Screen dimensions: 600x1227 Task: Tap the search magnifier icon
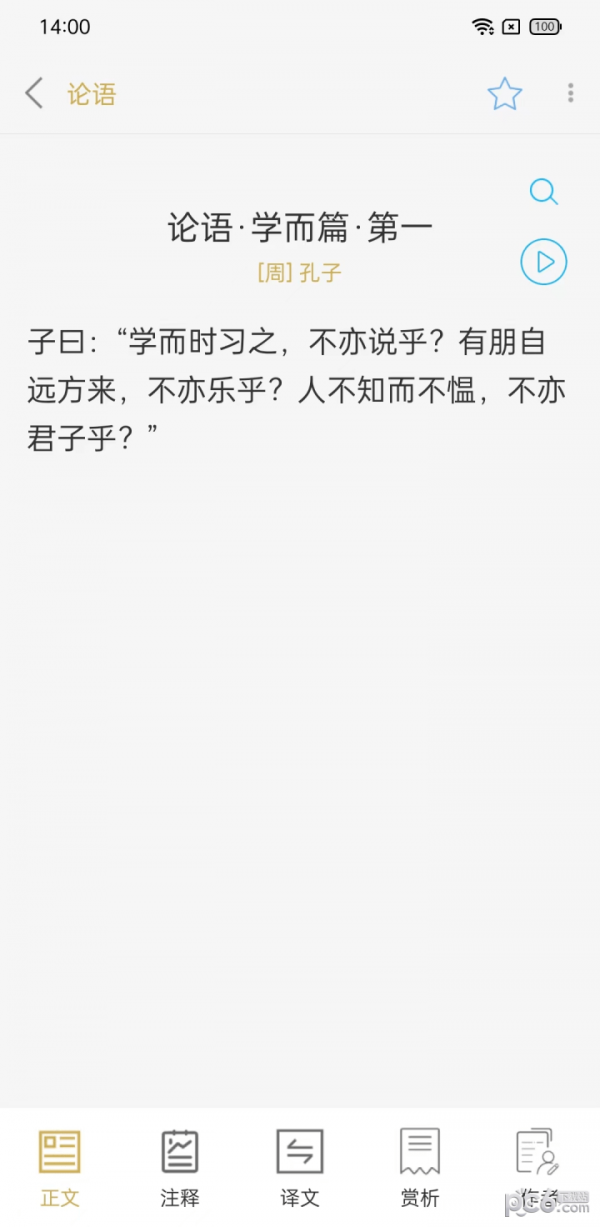[543, 191]
